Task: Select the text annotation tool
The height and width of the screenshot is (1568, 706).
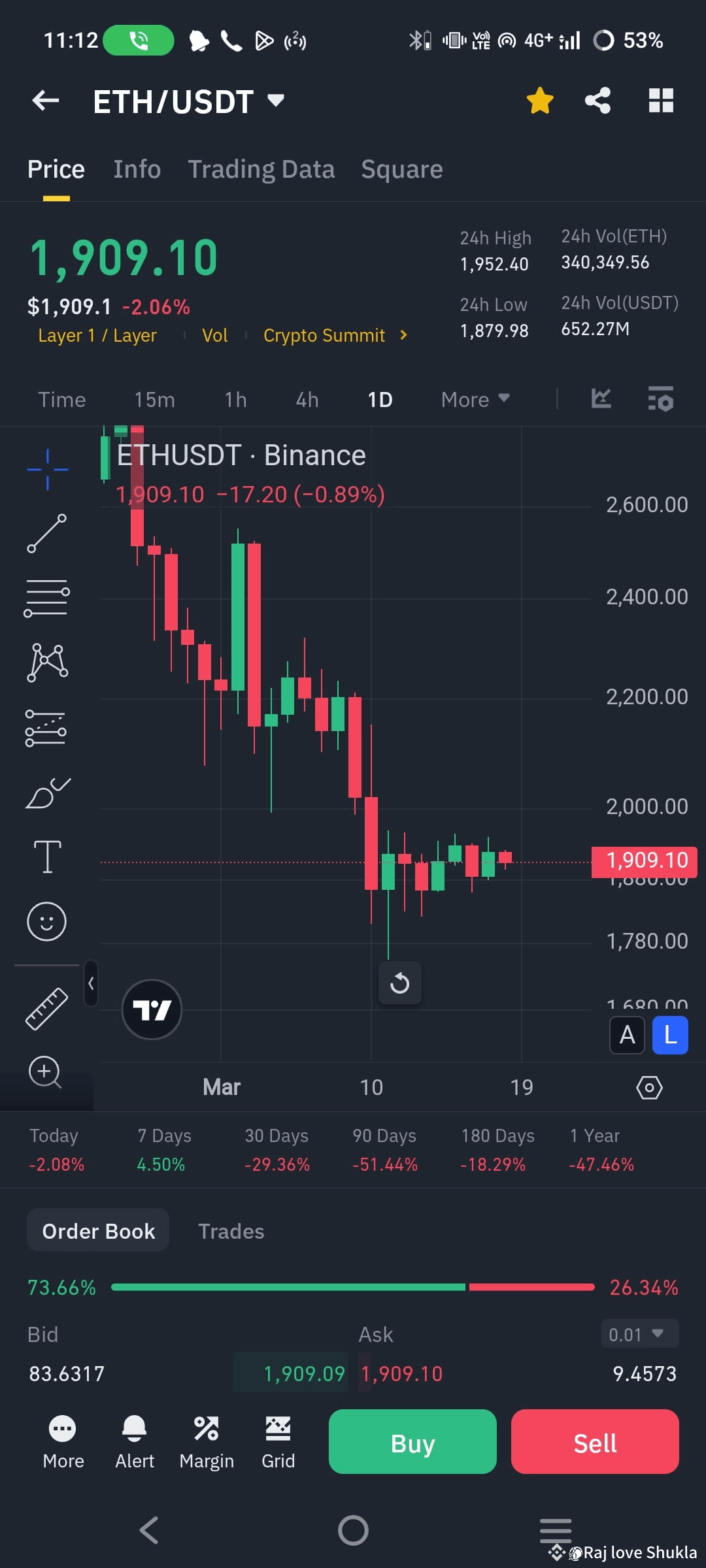Action: click(46, 856)
